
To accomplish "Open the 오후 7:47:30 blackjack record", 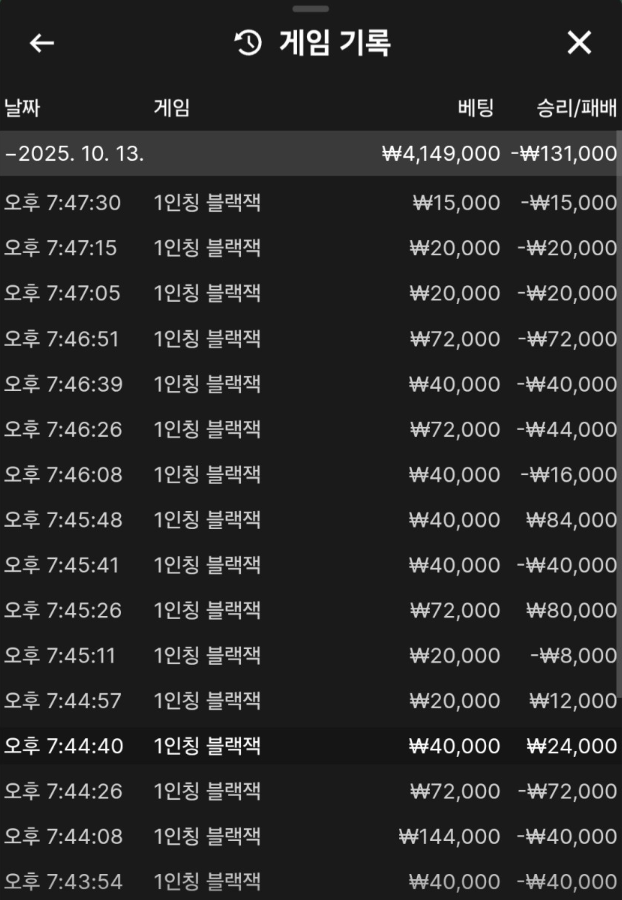I will (310, 203).
